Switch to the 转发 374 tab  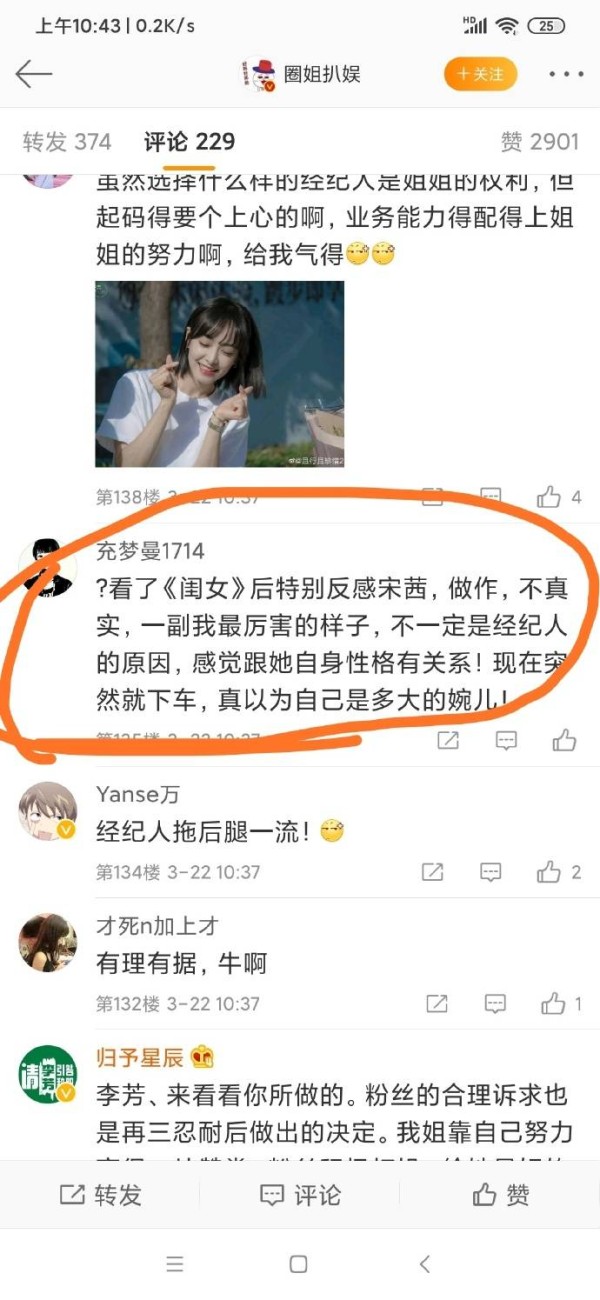click(x=67, y=142)
